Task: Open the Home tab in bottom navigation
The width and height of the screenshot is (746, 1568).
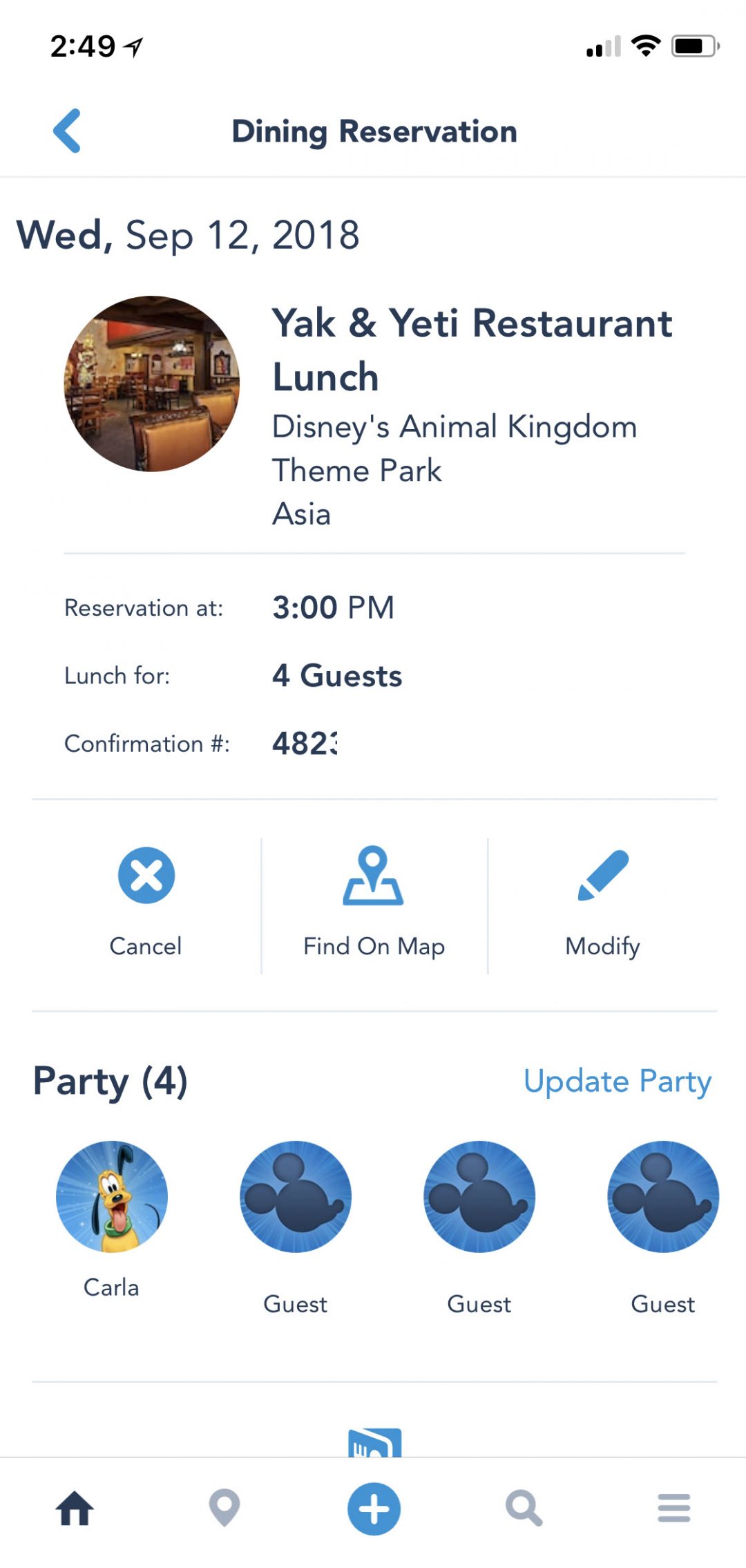Action: click(x=74, y=1509)
